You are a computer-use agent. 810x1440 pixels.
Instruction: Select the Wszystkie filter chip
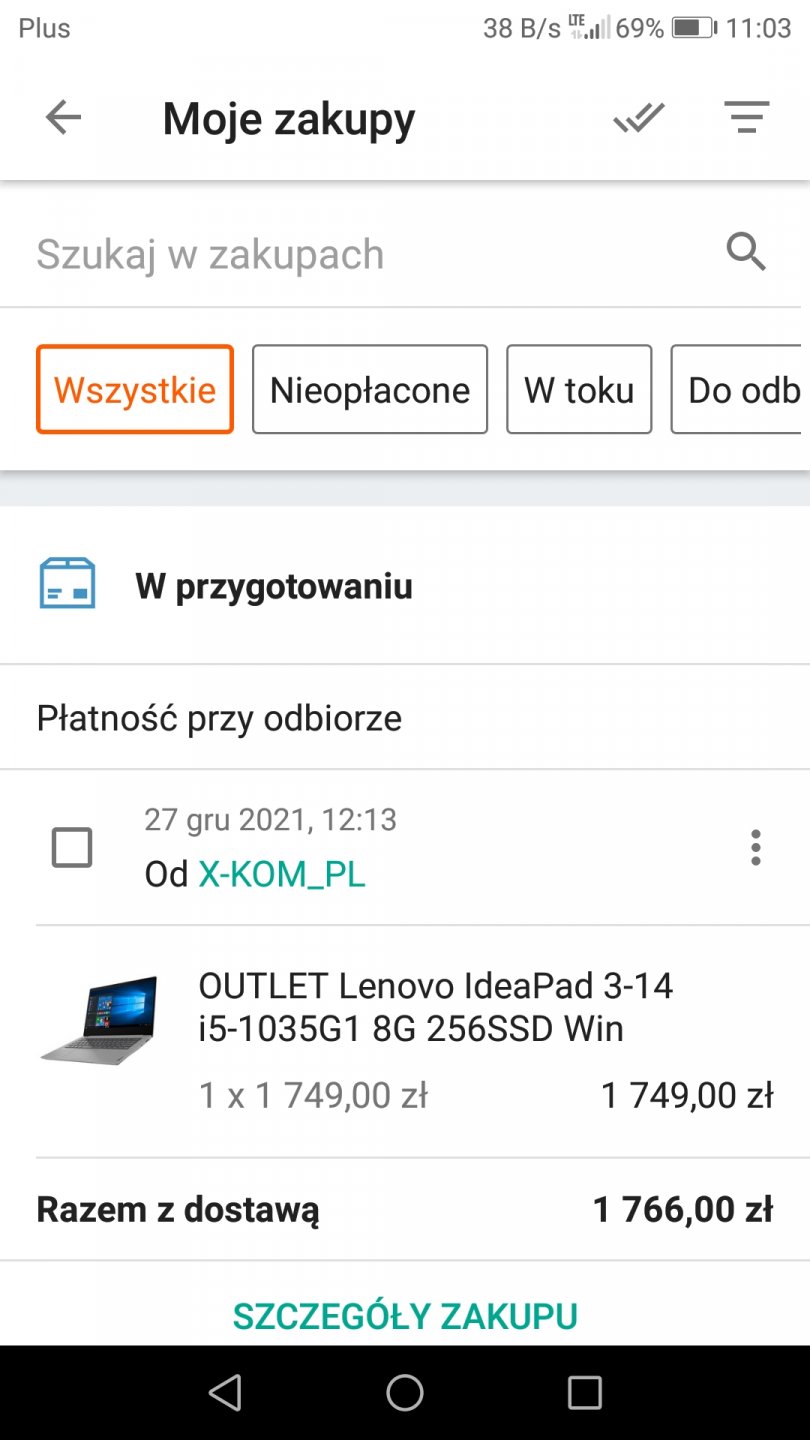[x=135, y=390]
